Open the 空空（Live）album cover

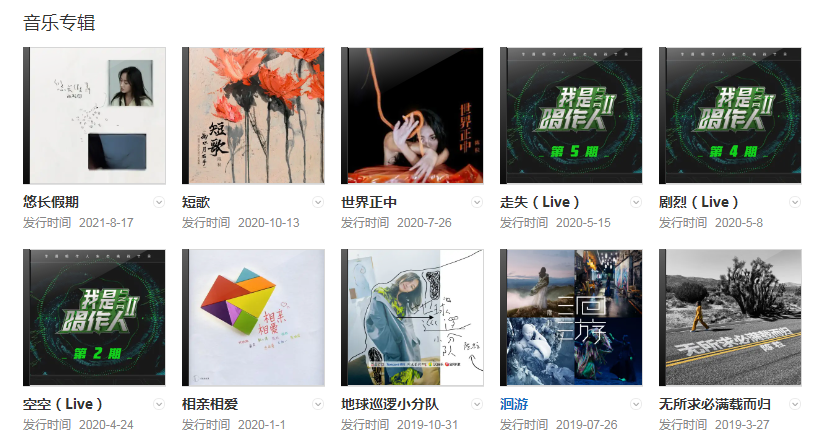point(94,317)
